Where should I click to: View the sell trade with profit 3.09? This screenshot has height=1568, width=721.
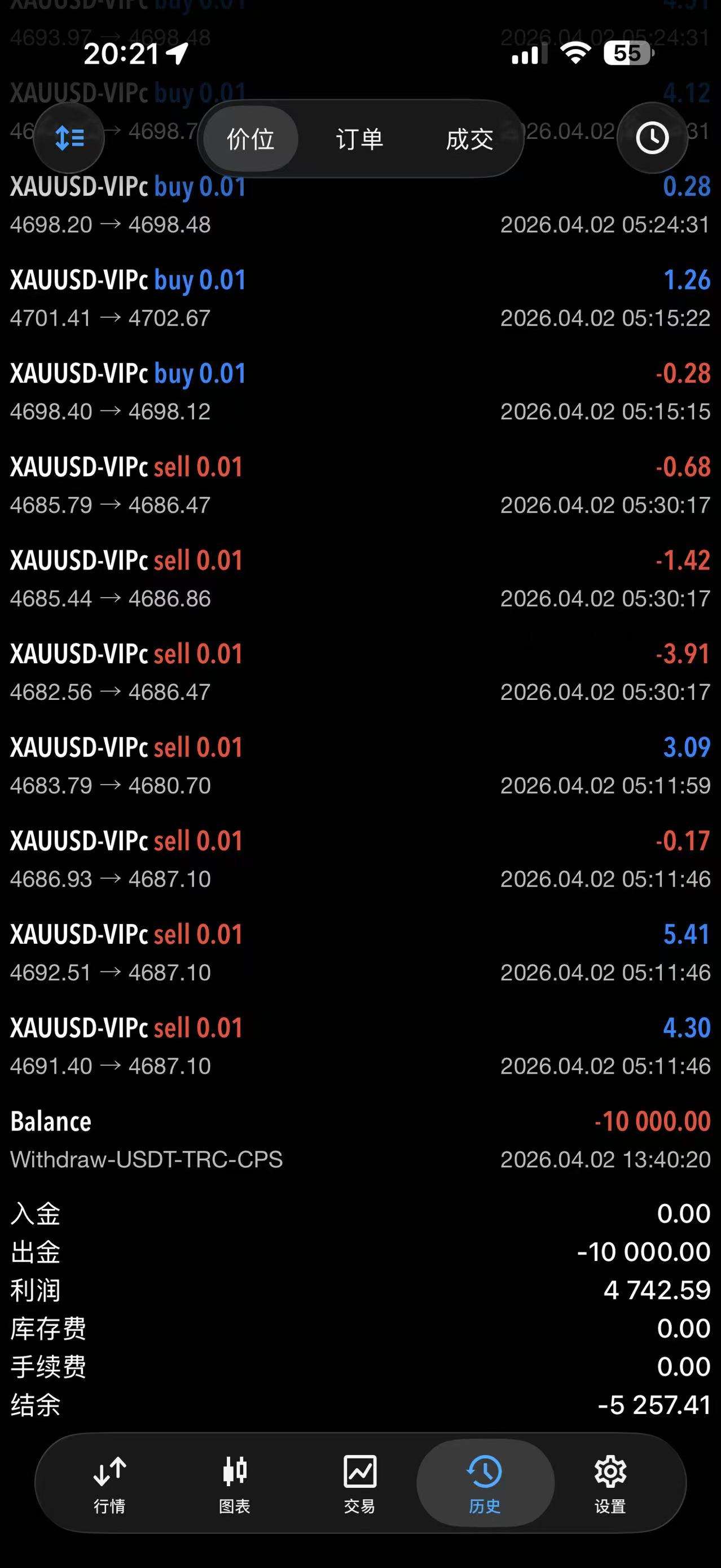pyautogui.click(x=360, y=766)
